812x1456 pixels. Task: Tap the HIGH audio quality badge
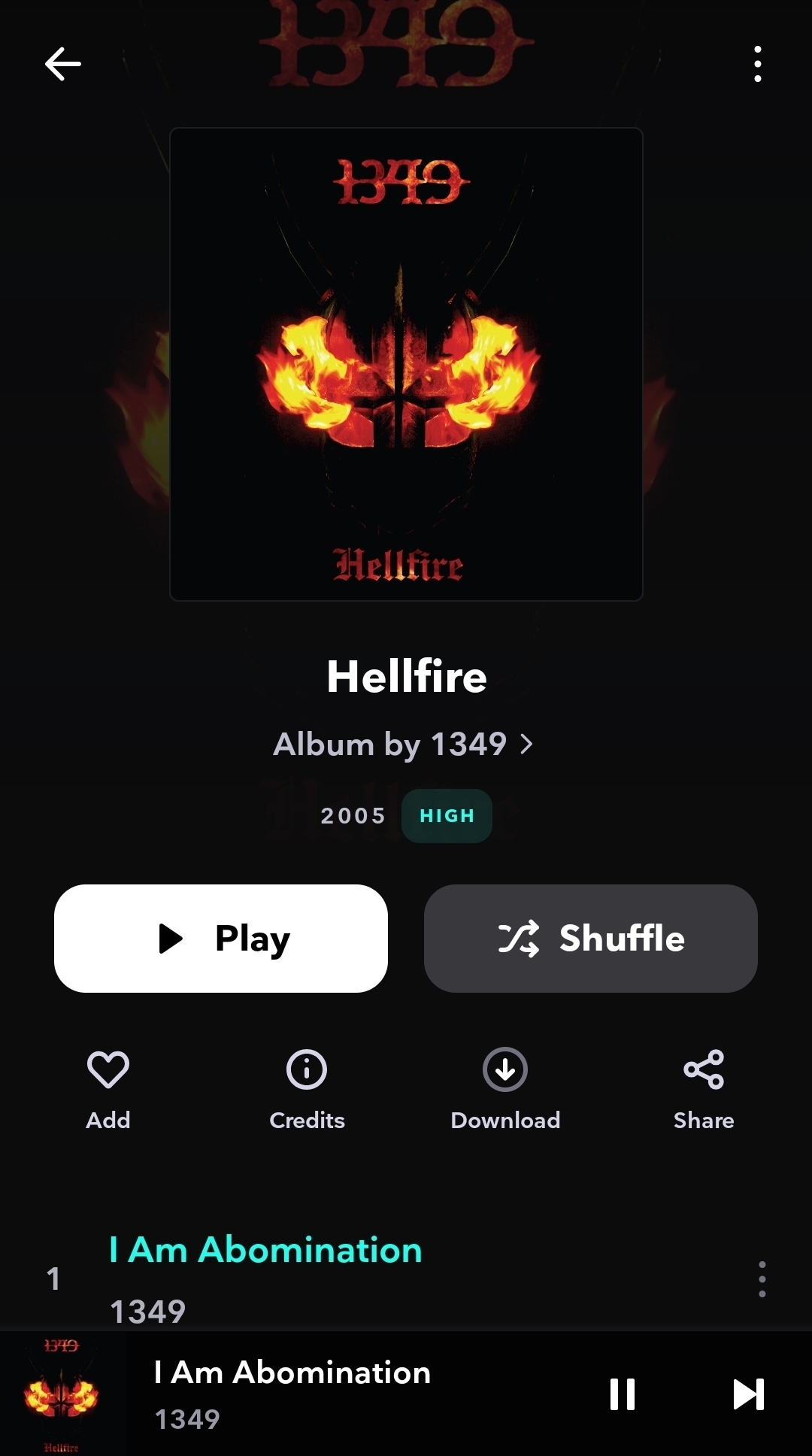(x=447, y=816)
